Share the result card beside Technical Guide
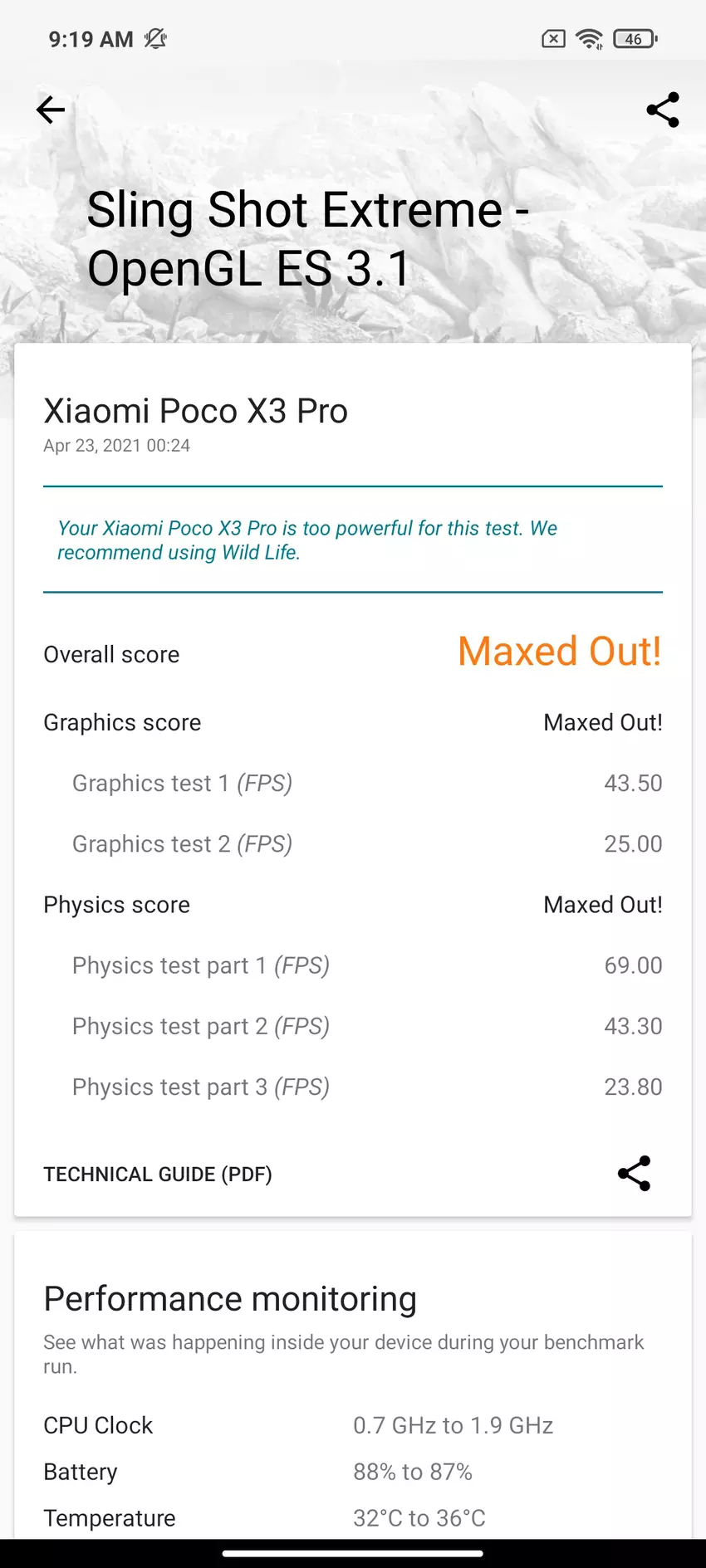 point(634,1173)
